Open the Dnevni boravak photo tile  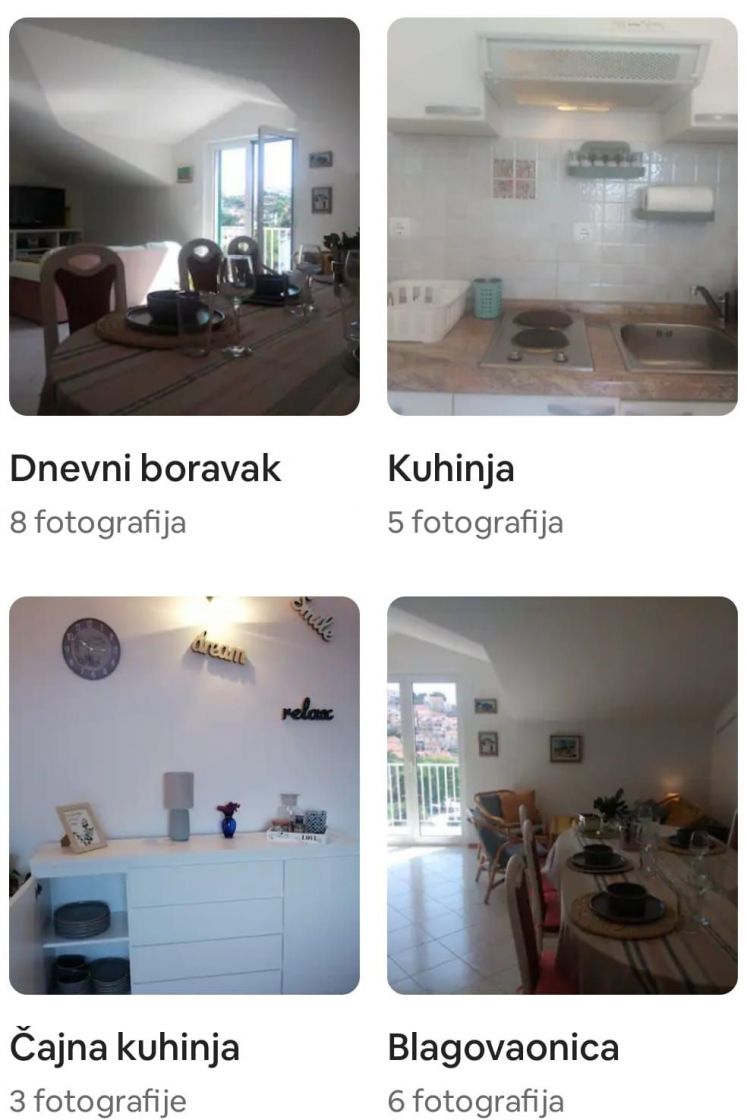(x=184, y=216)
